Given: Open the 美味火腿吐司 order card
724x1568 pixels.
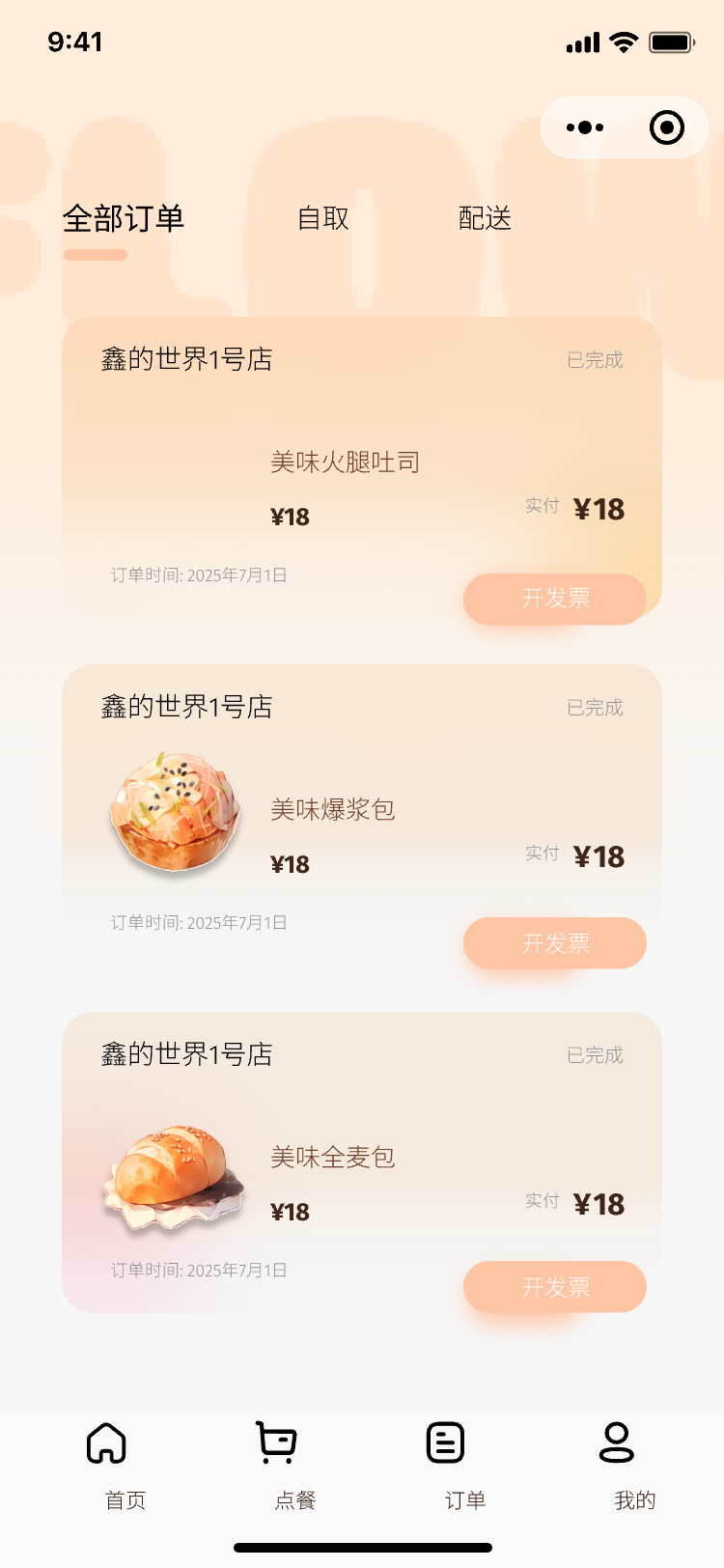Looking at the screenshot, I should coord(345,462).
